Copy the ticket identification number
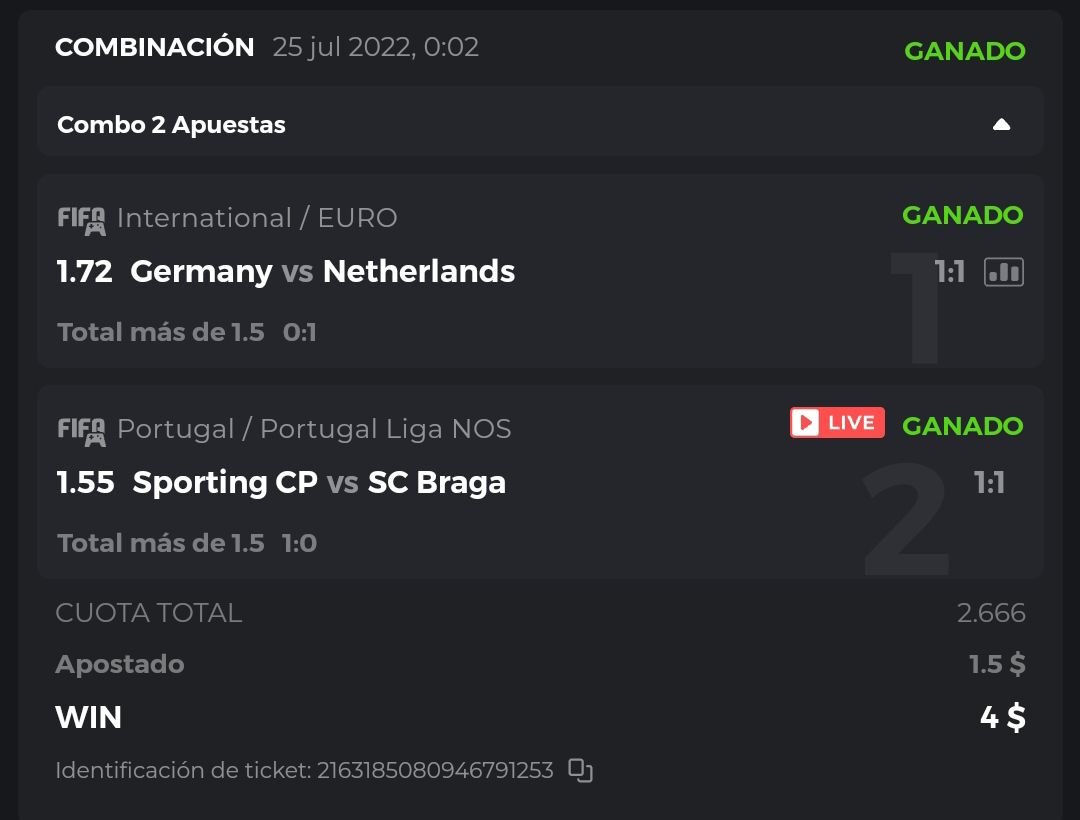The image size is (1080, 820). (x=580, y=770)
